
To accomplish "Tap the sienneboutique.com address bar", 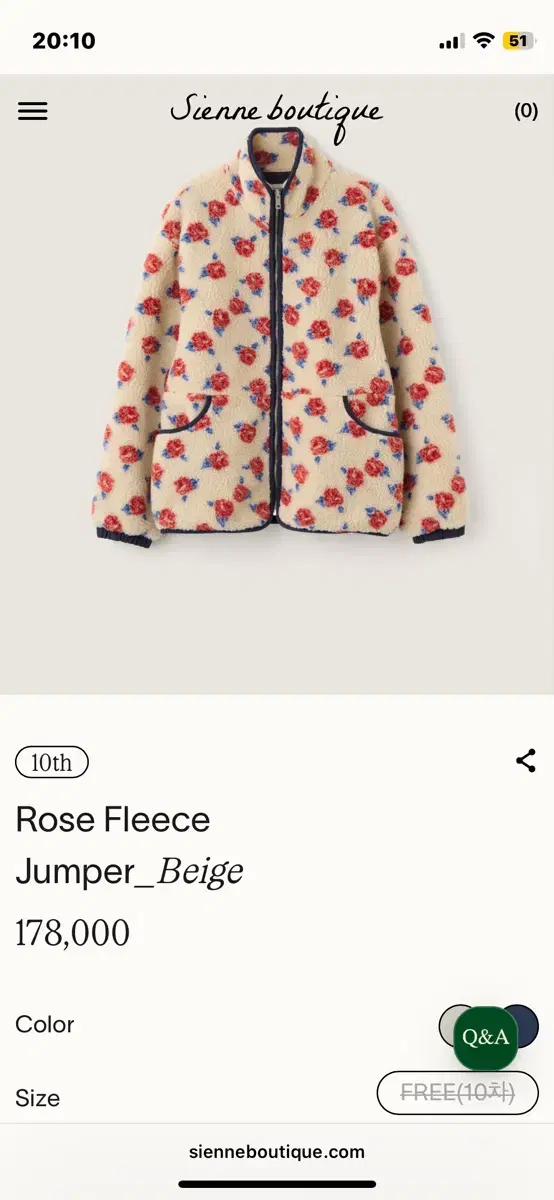I will pos(277,1152).
